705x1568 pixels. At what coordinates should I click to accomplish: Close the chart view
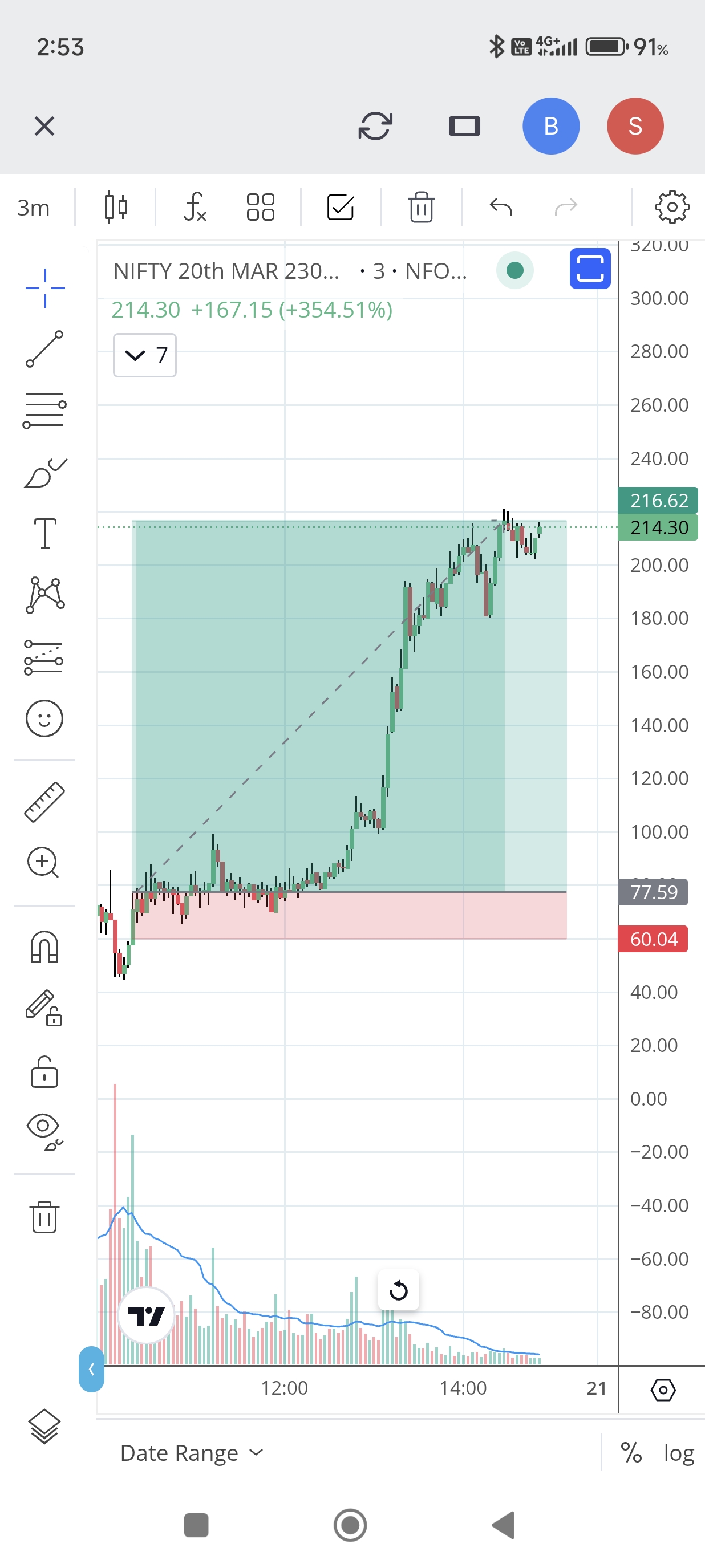(44, 127)
